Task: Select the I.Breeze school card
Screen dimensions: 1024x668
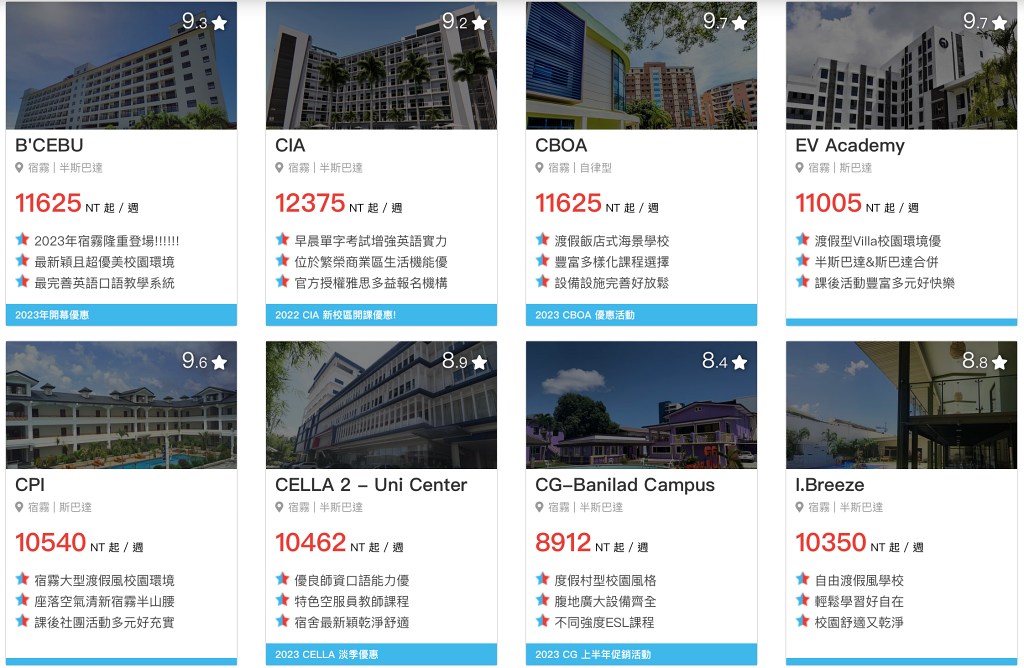Action: 829,485
